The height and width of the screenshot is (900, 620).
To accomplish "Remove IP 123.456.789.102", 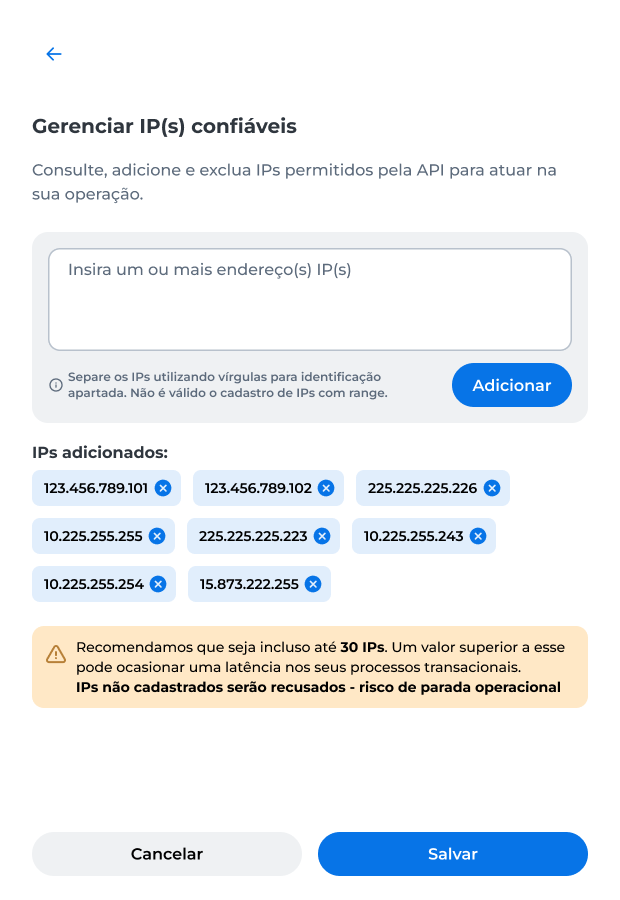I will coord(326,488).
